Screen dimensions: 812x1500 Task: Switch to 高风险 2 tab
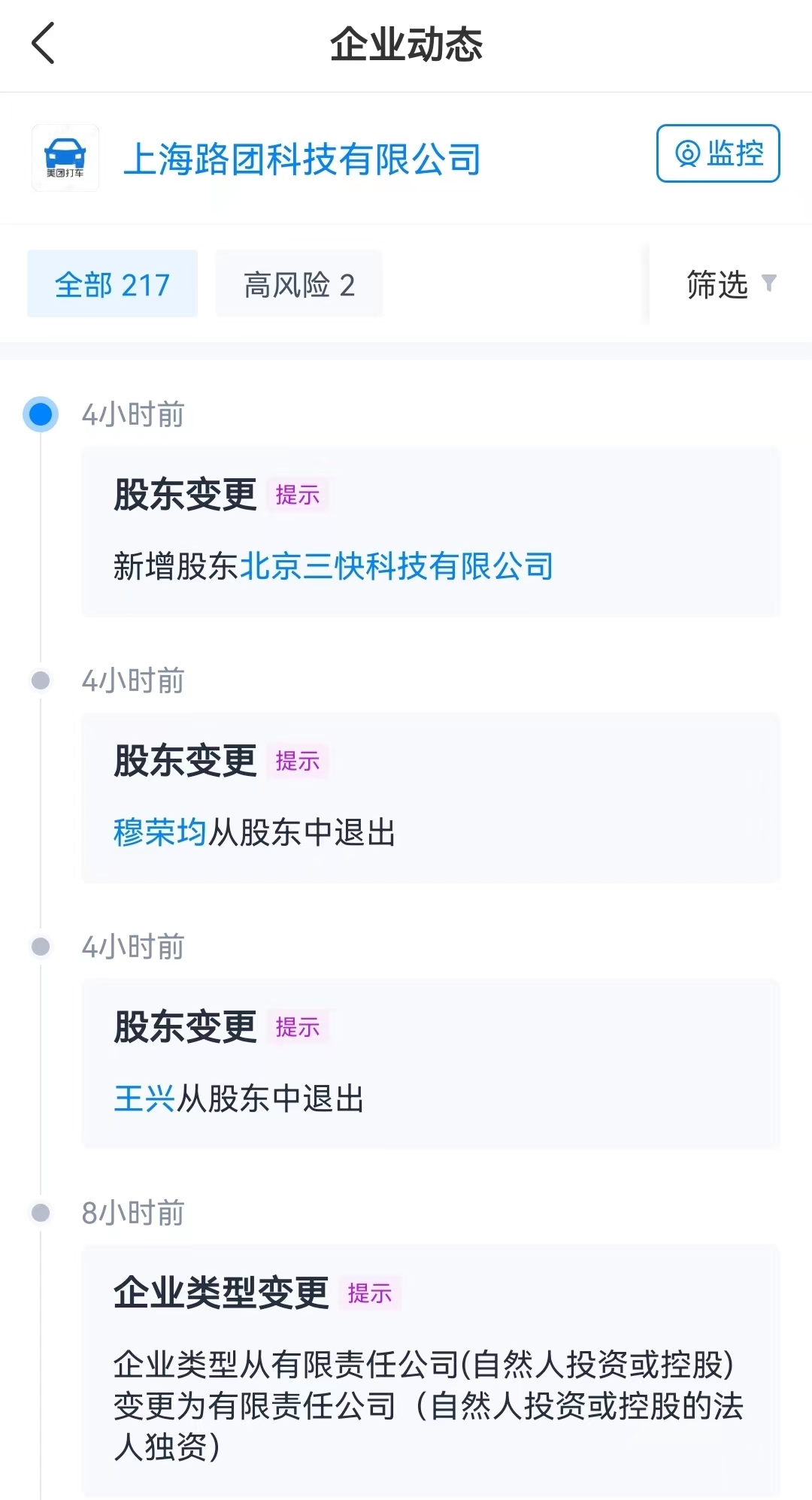point(298,284)
